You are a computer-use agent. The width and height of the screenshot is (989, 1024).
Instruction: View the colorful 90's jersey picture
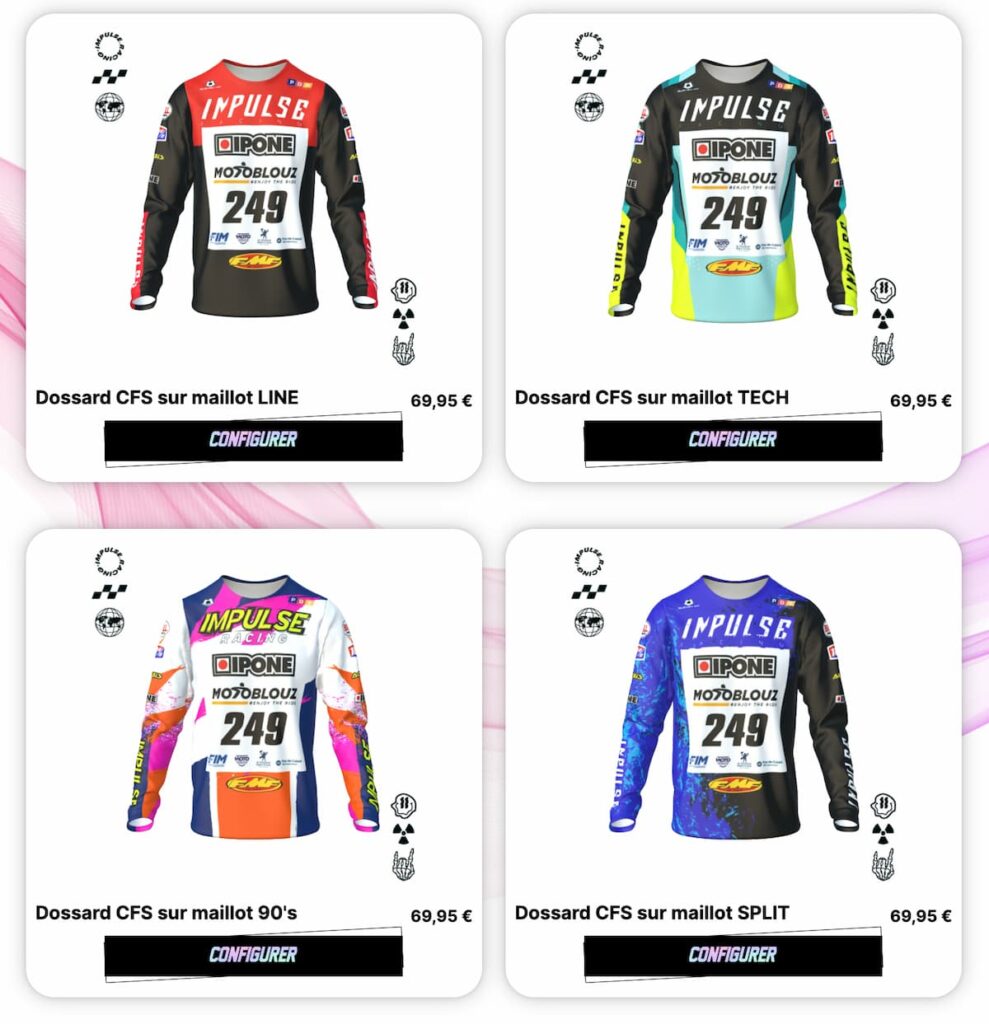click(254, 705)
